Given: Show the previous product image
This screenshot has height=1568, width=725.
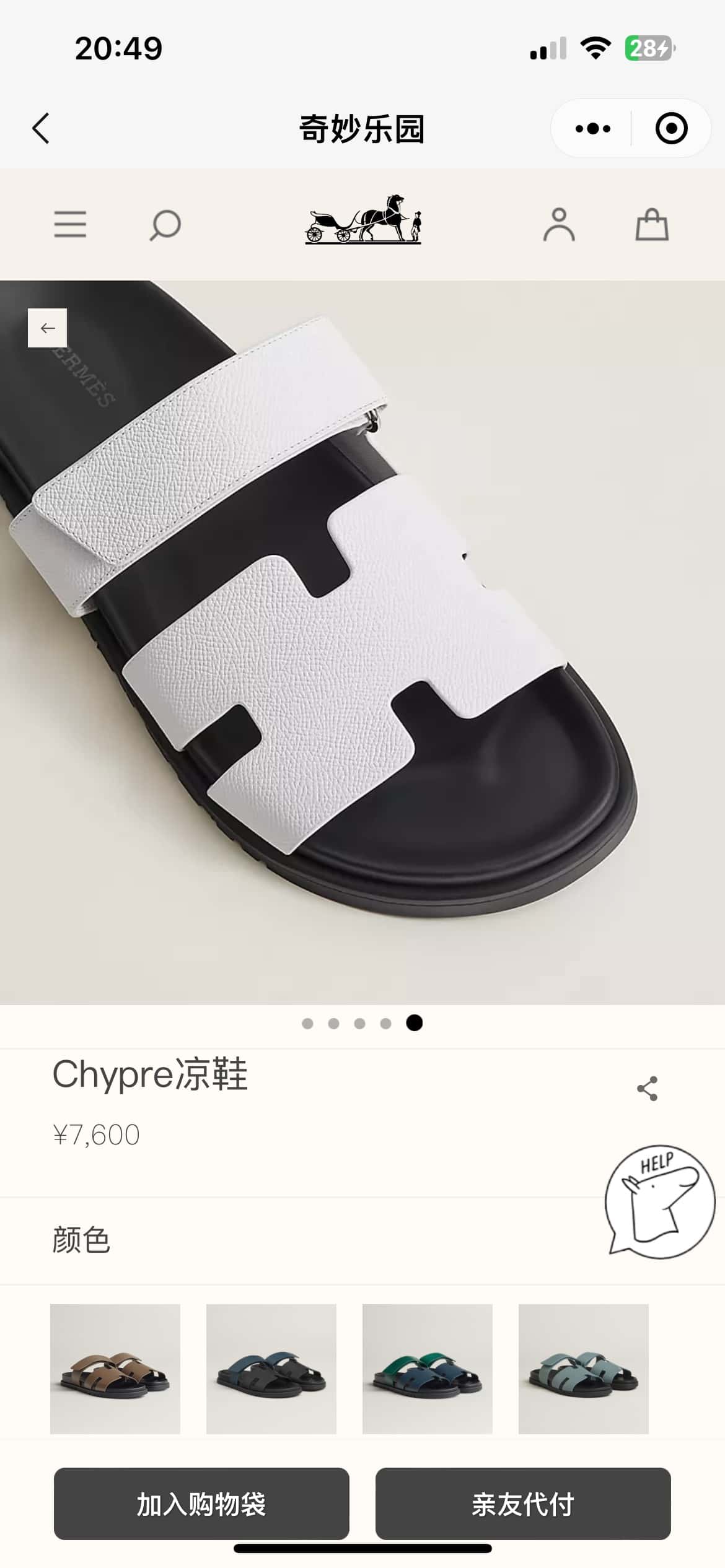Looking at the screenshot, I should tap(47, 328).
